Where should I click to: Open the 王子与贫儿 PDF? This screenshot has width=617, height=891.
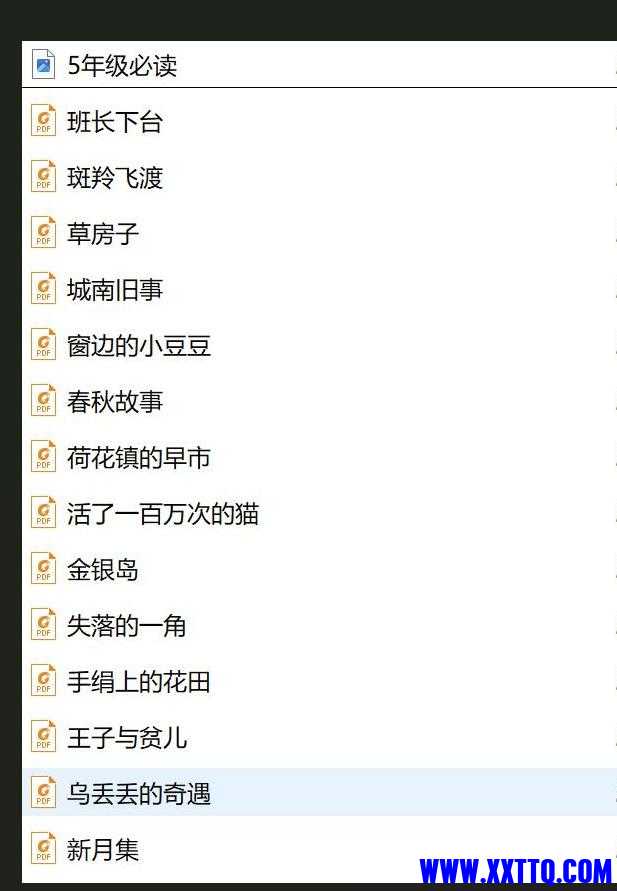tap(126, 738)
